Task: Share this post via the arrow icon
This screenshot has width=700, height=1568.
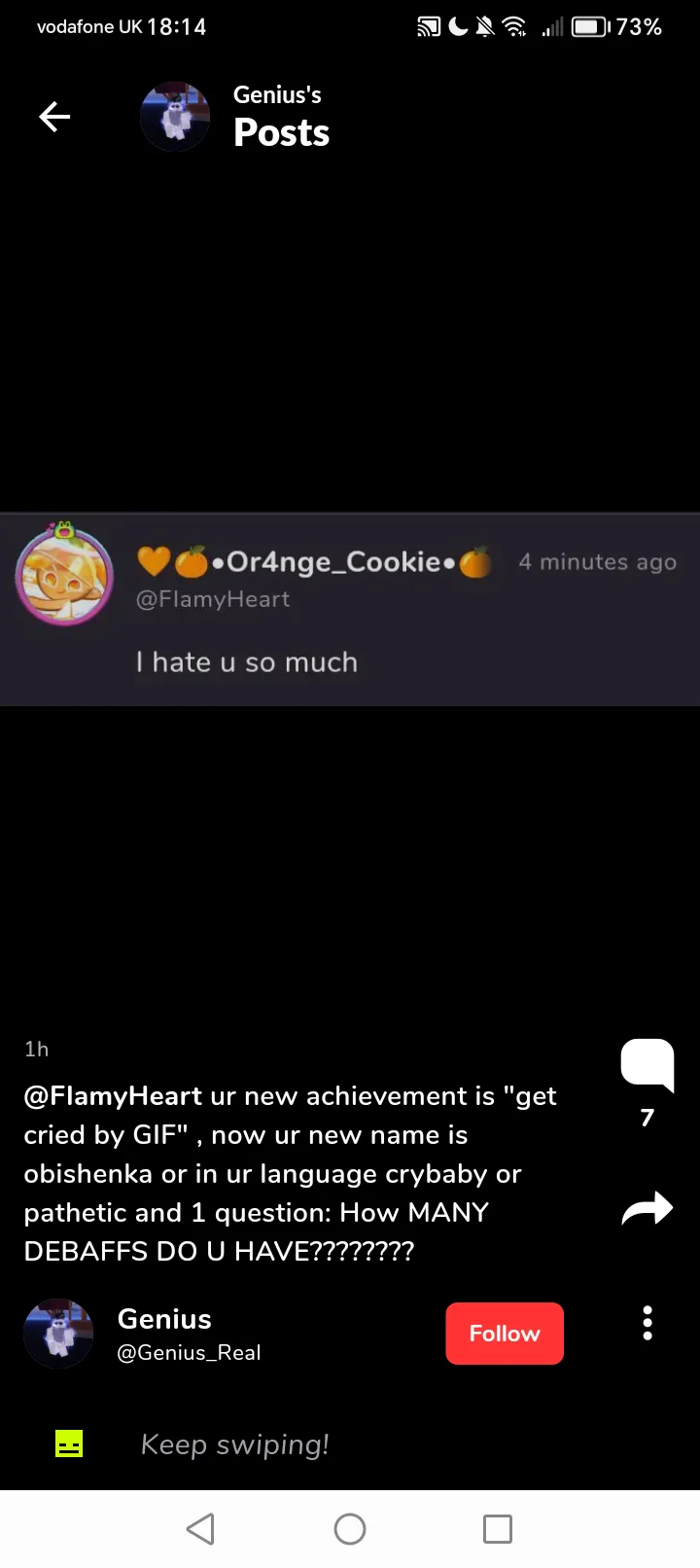Action: (647, 1208)
